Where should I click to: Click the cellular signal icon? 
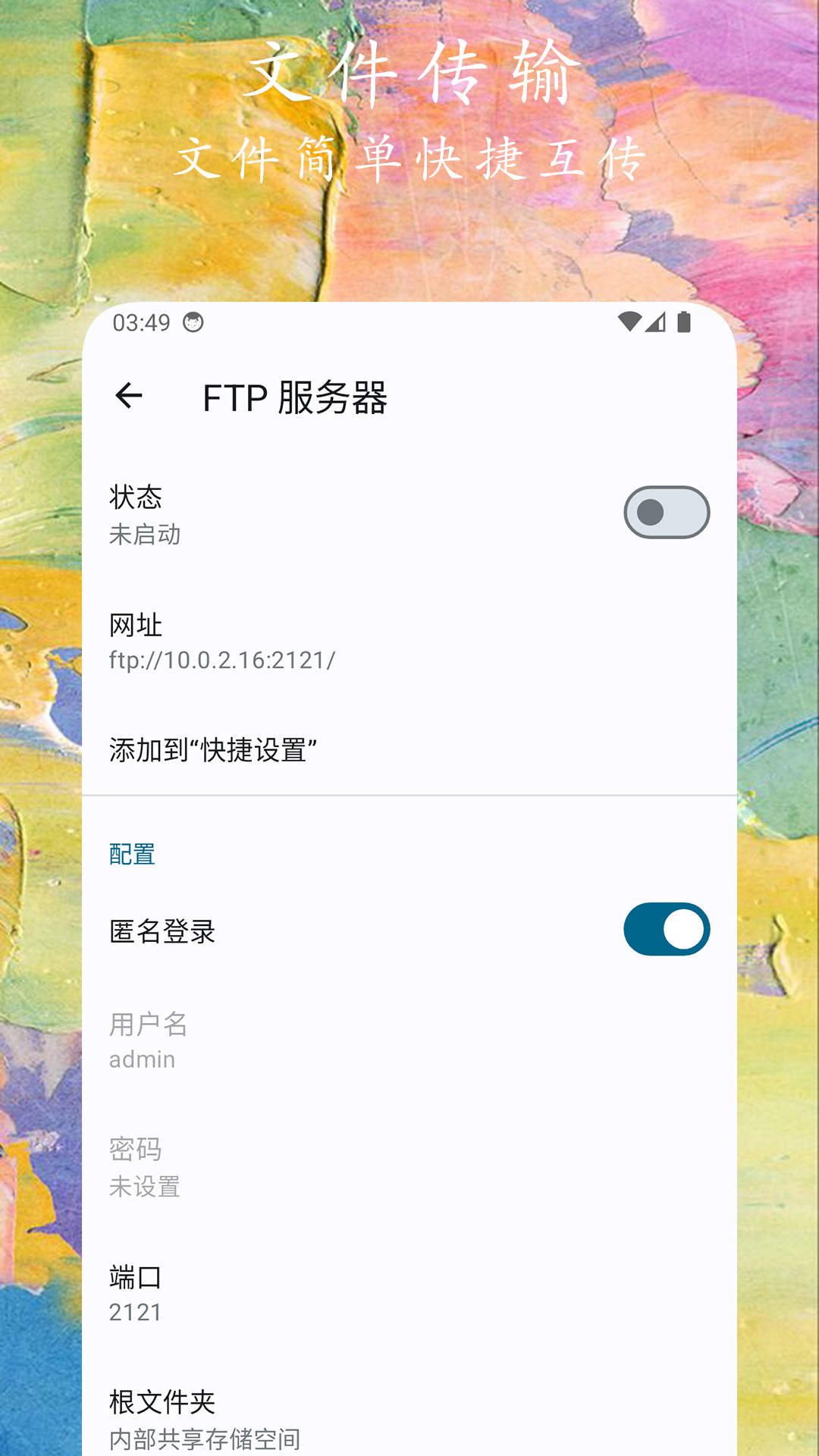657,322
